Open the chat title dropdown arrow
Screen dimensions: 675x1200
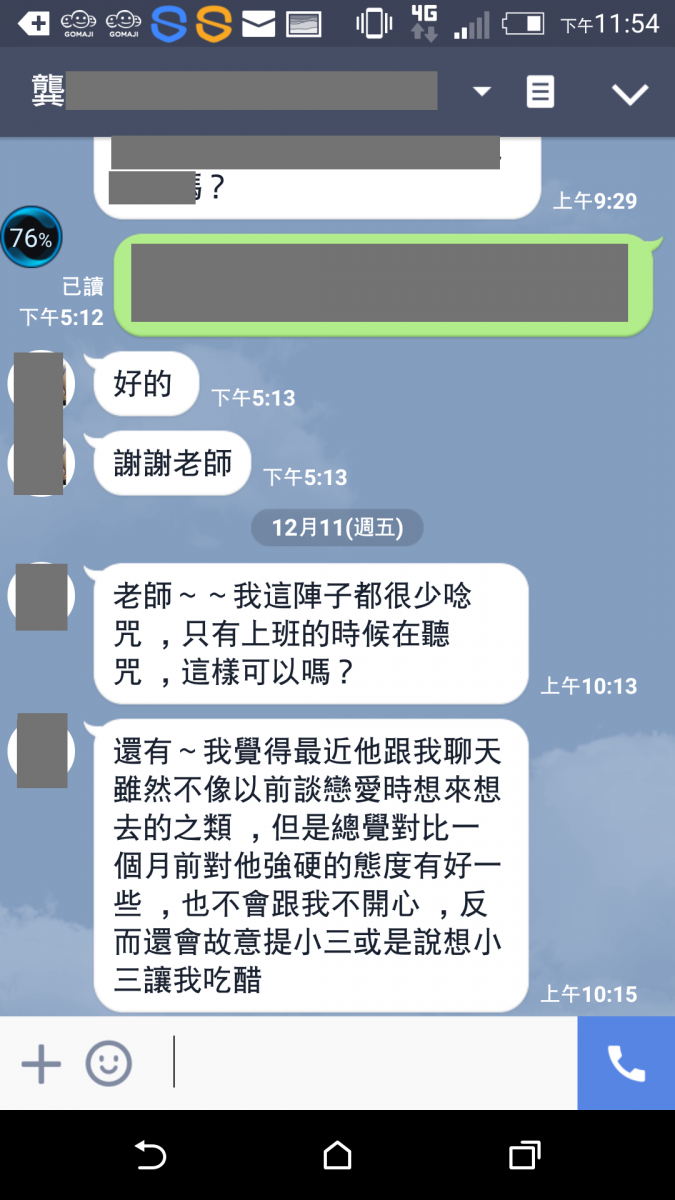click(x=482, y=92)
